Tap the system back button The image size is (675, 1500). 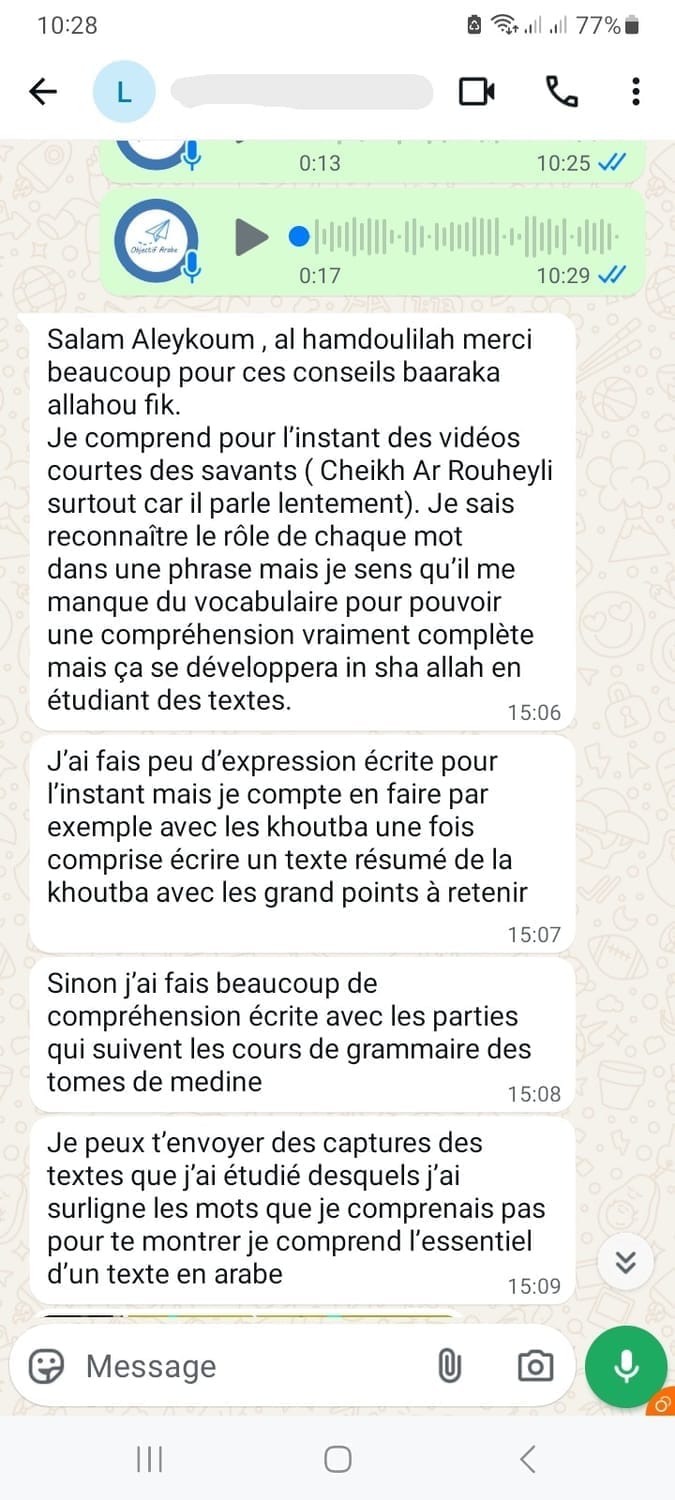[x=527, y=1459]
